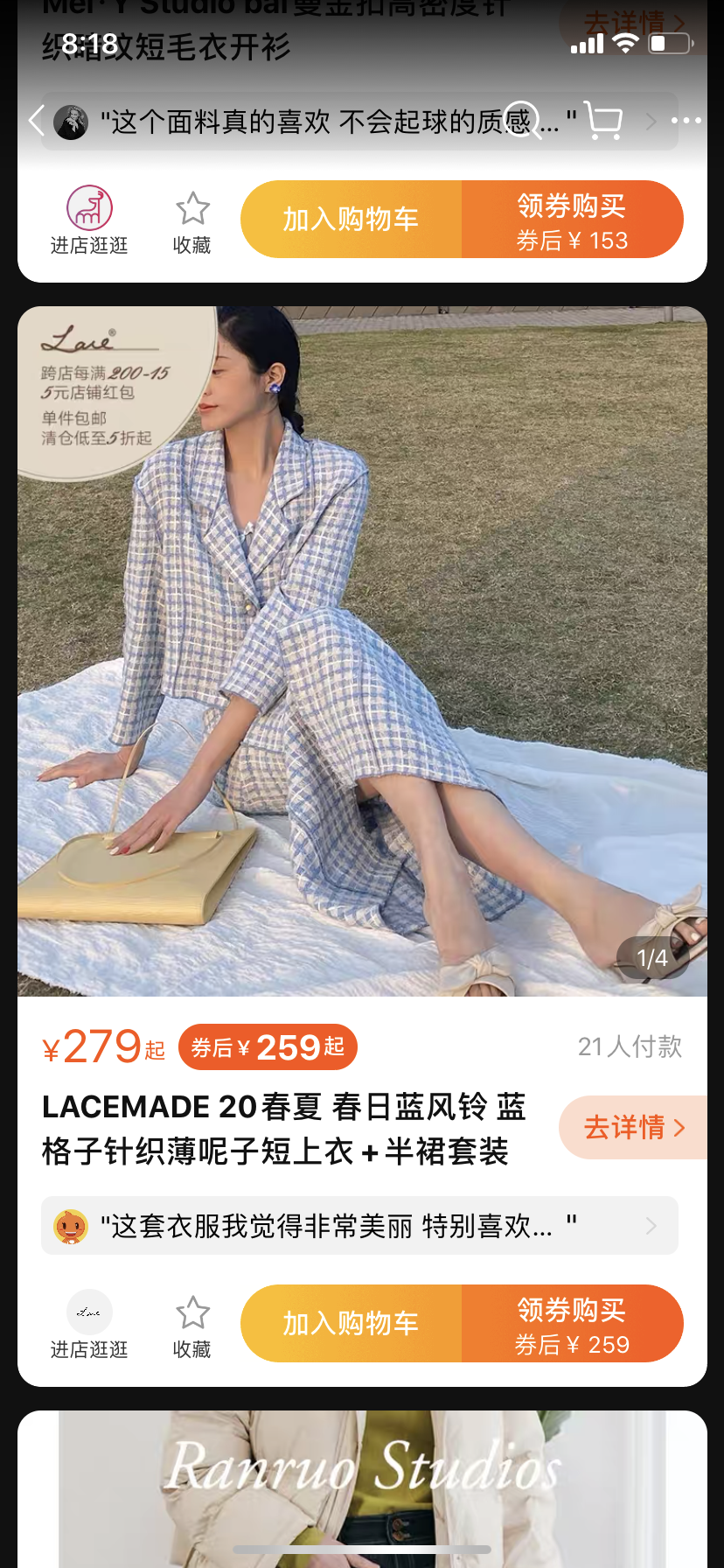724x1568 pixels.
Task: Tap 领券购买 for the ¥153 item
Action: click(x=572, y=220)
